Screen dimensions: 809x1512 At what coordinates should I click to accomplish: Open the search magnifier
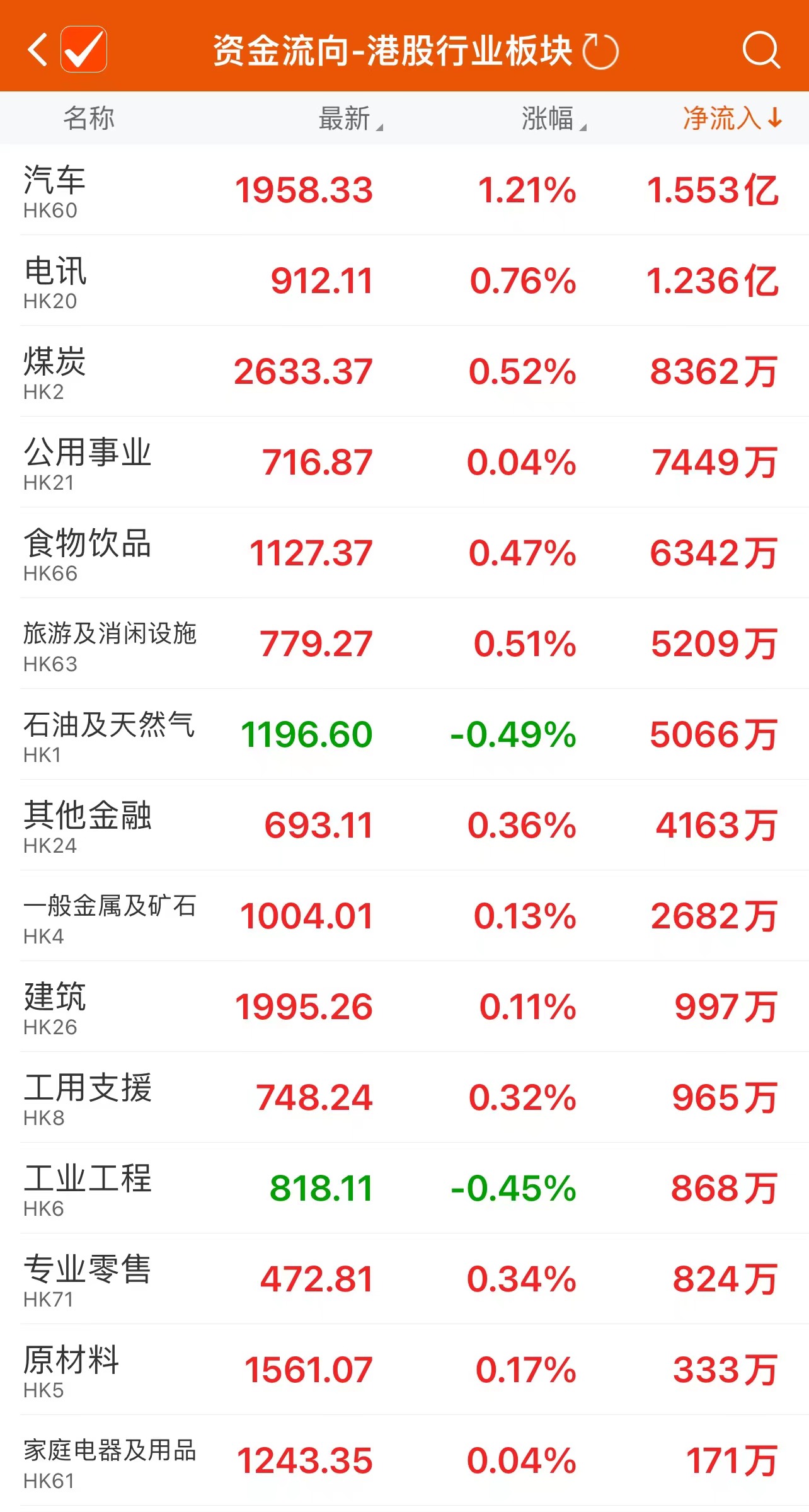(760, 50)
